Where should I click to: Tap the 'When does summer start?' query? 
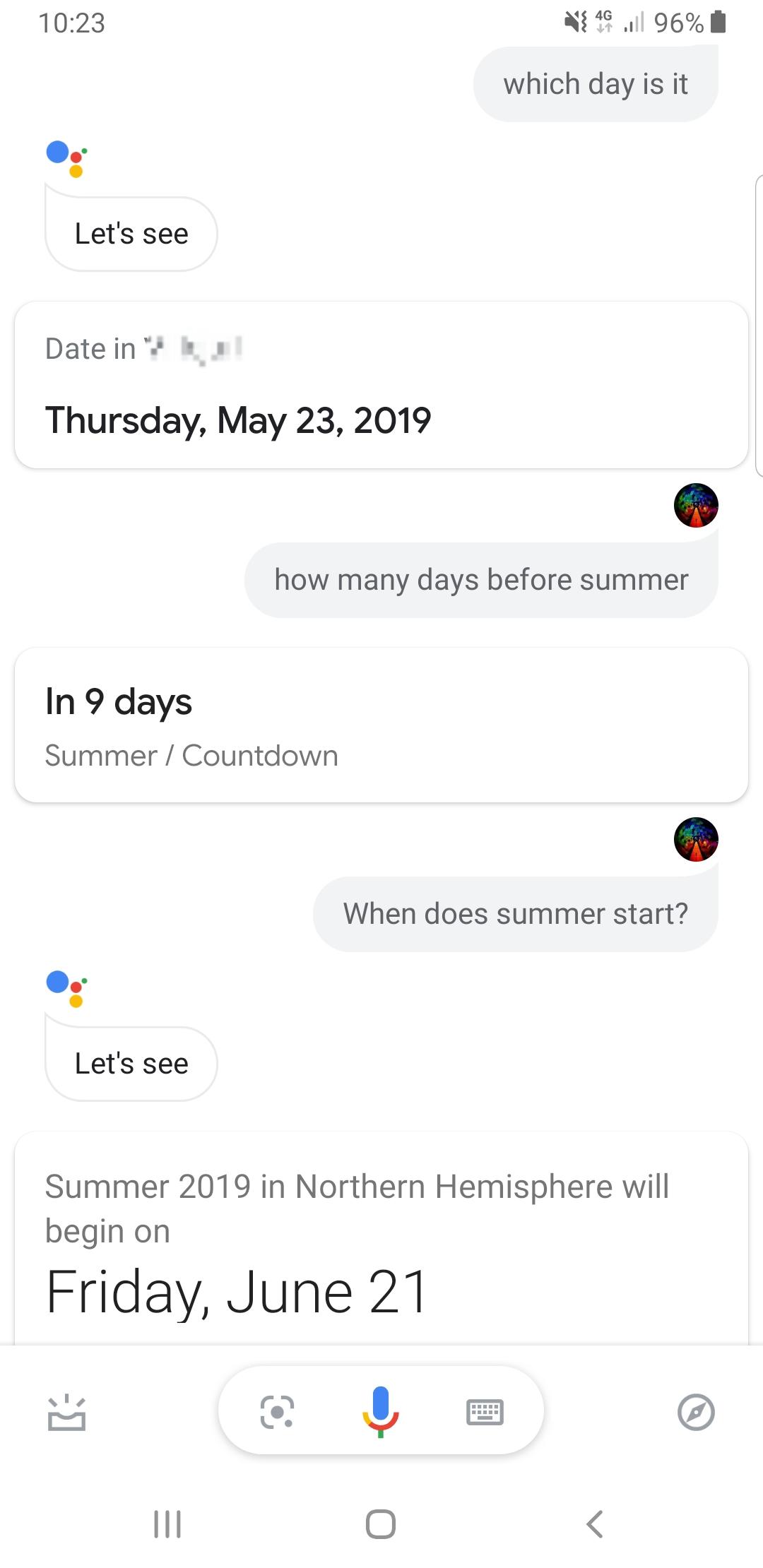click(x=516, y=914)
